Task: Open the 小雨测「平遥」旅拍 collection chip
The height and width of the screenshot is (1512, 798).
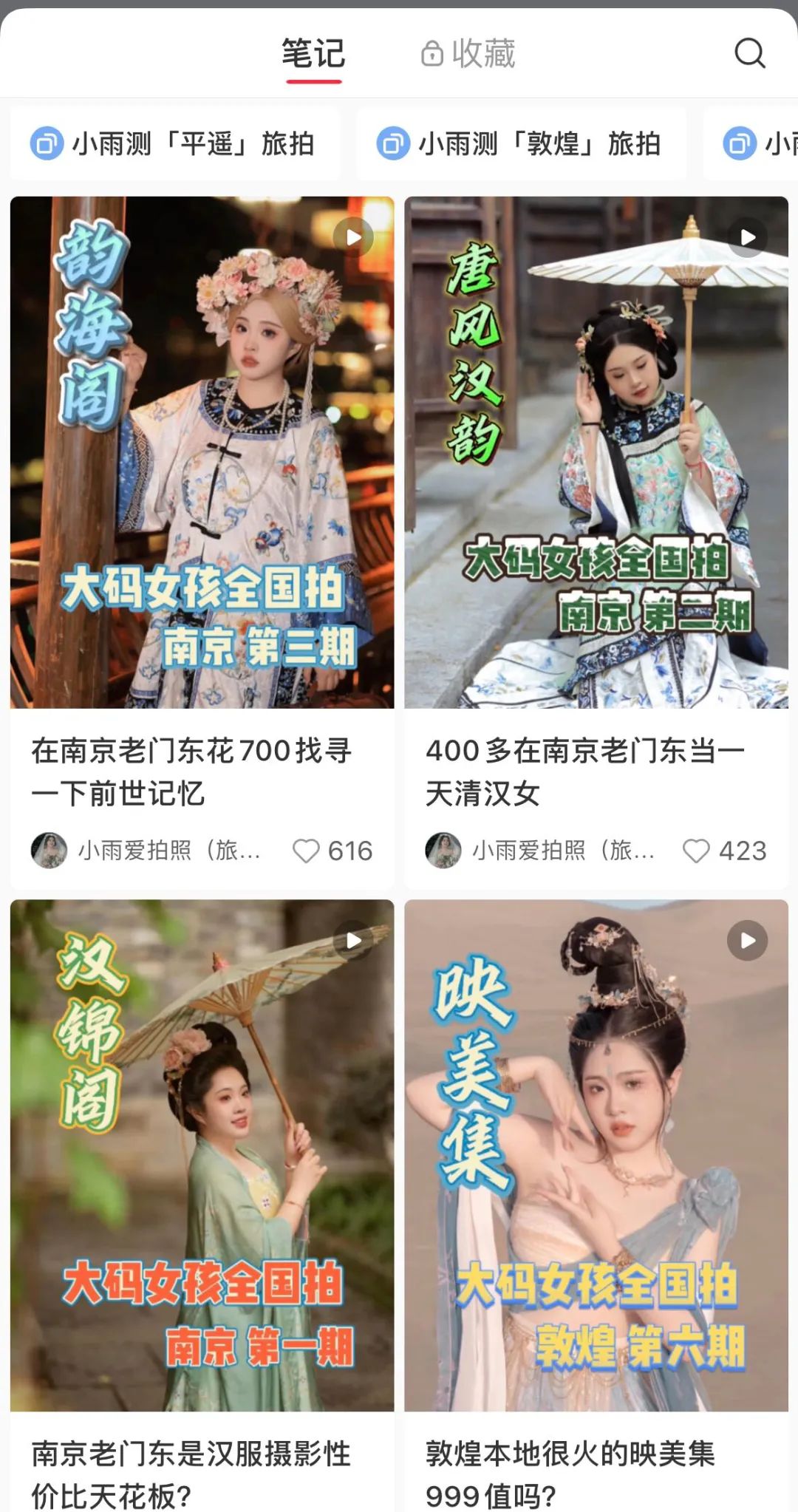Action: click(x=175, y=143)
